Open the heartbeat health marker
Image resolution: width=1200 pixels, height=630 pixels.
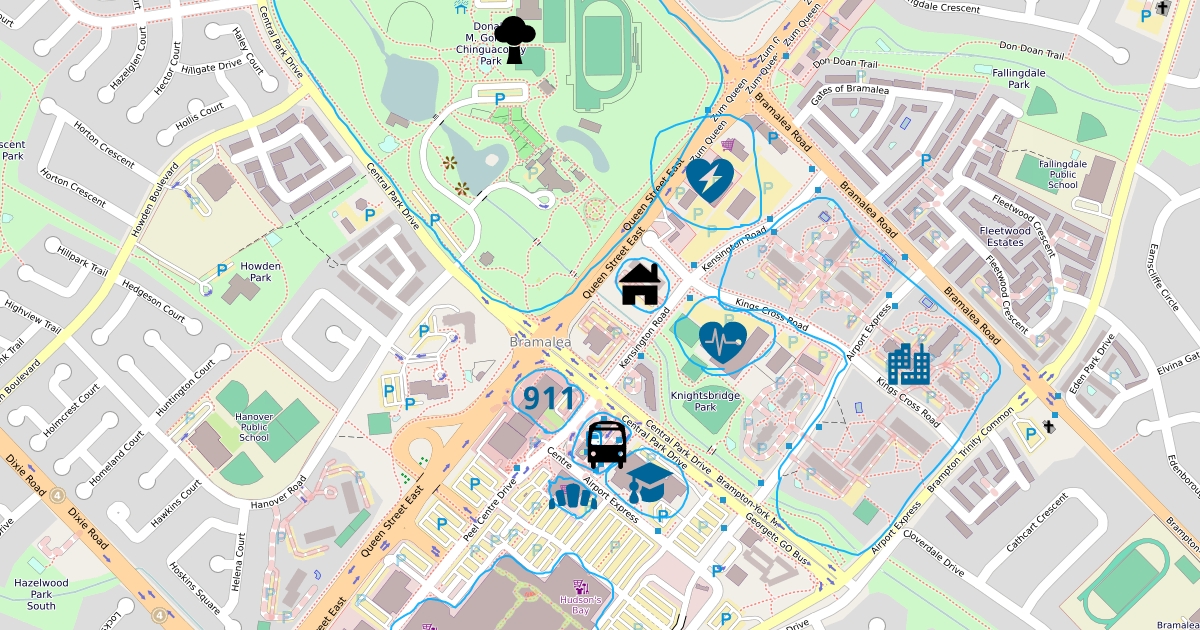[x=723, y=343]
